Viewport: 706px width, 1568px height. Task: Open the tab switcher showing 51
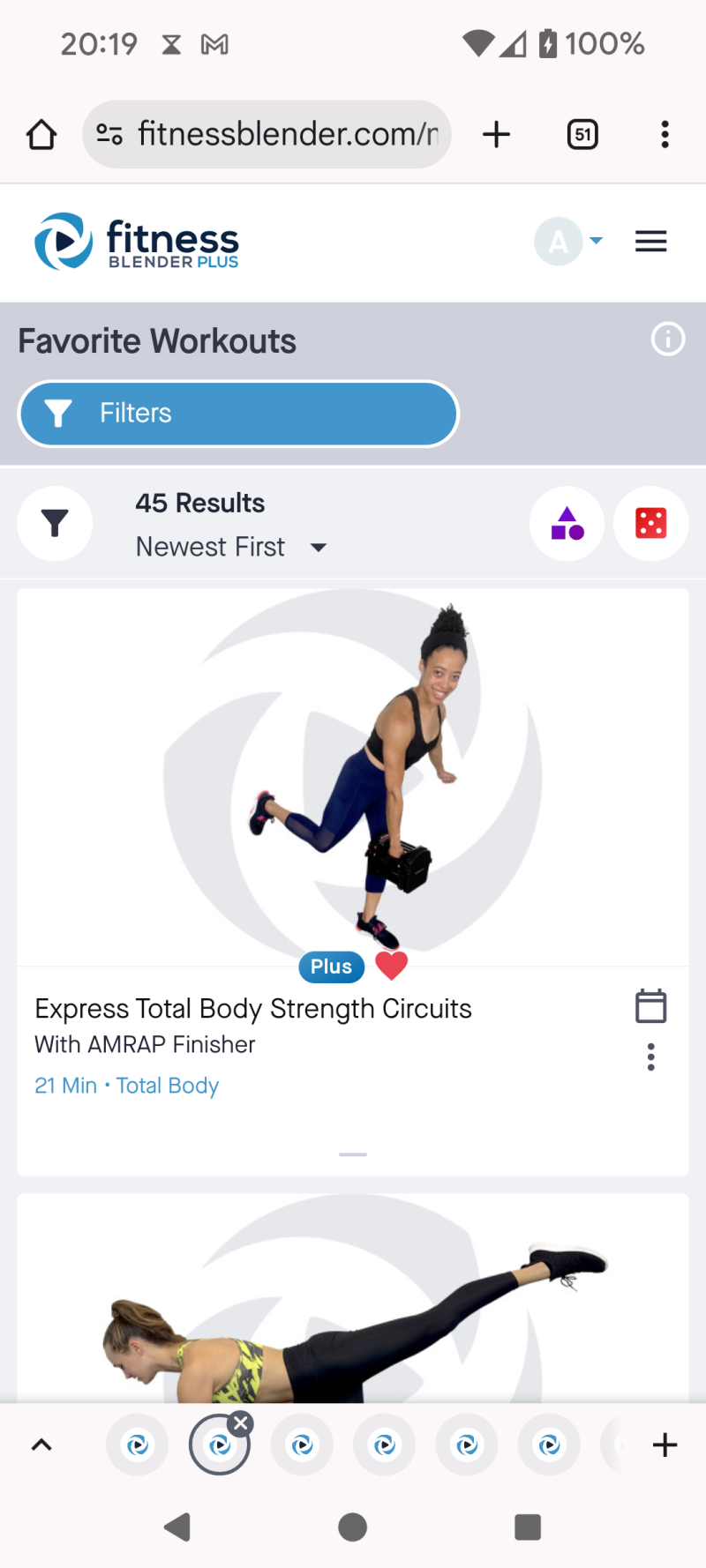coord(582,134)
